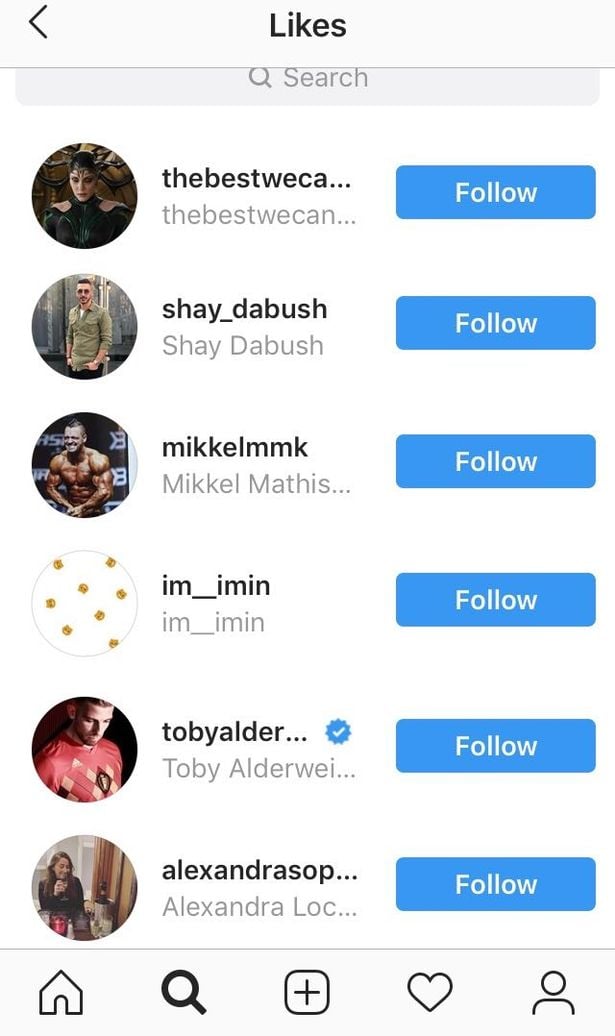Tap the Search field in Likes
Image resolution: width=615 pixels, height=1036 pixels.
(308, 80)
